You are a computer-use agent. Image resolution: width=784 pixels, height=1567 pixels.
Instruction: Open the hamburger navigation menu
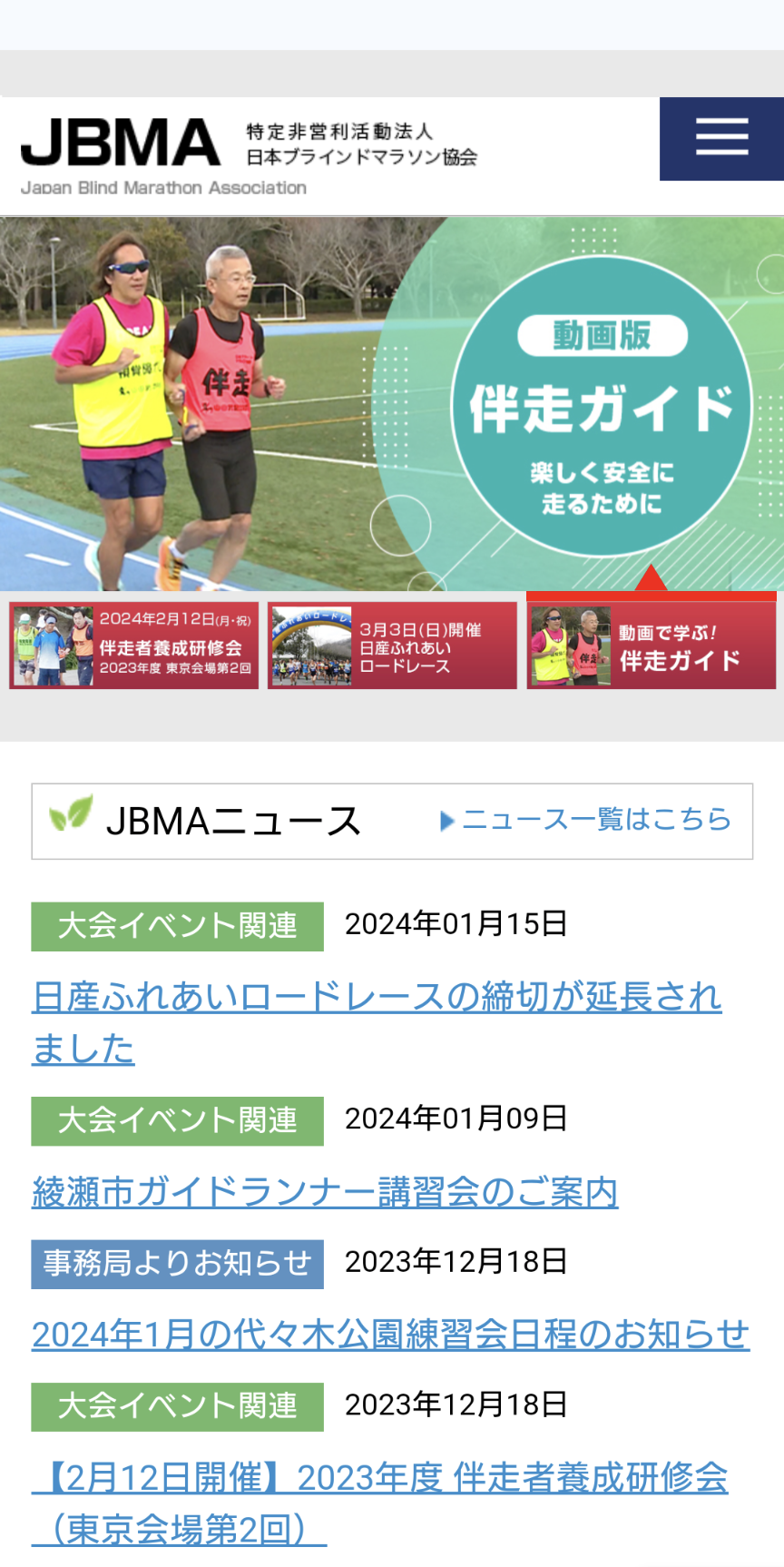[x=721, y=138]
